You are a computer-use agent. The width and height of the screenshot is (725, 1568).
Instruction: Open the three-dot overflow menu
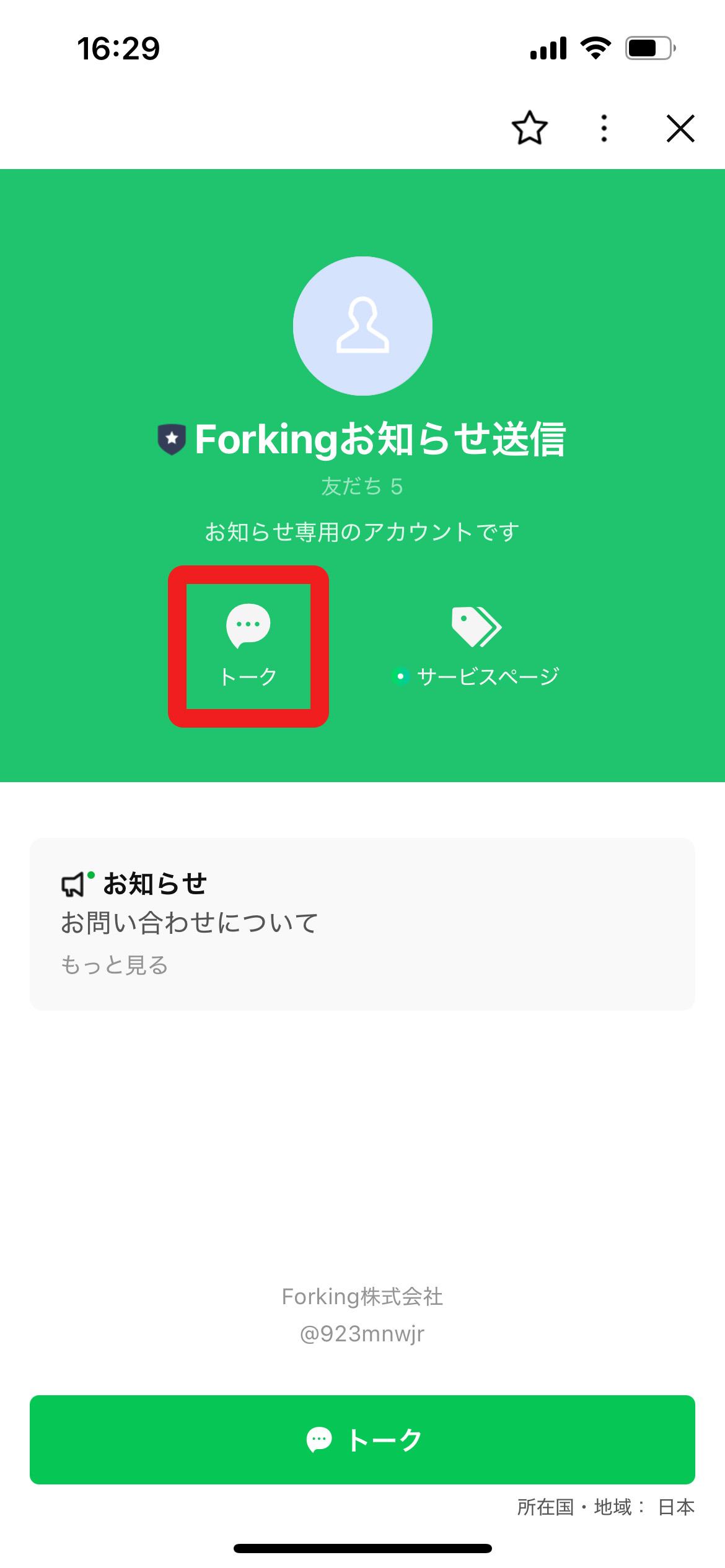(603, 129)
